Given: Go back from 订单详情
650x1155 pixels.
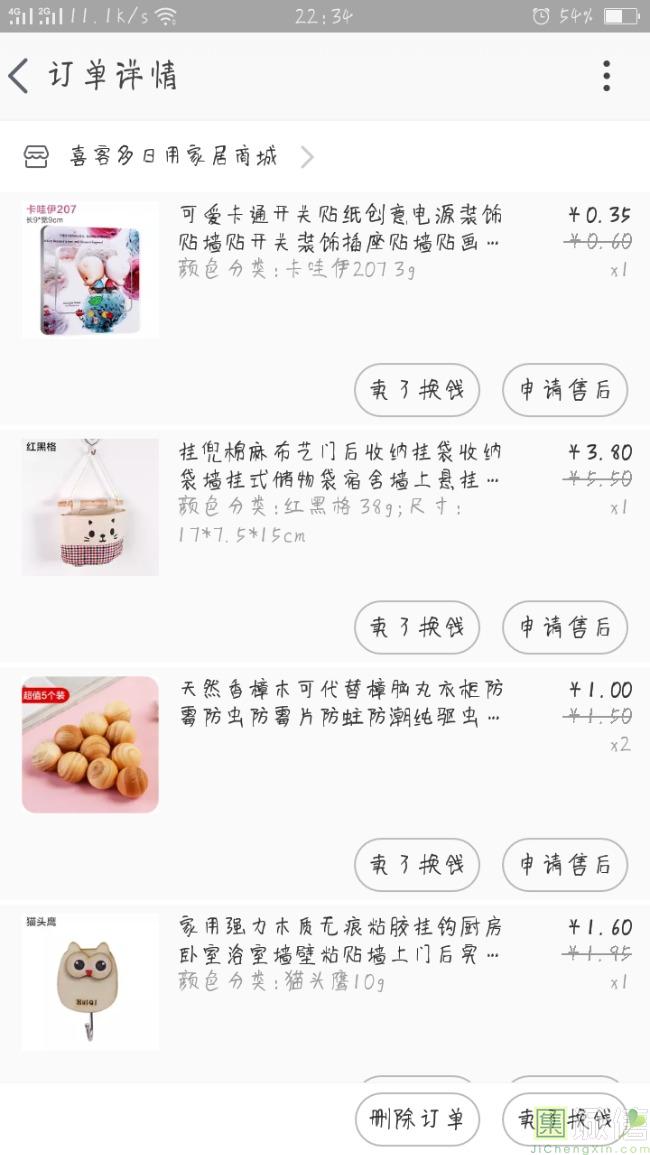Looking at the screenshot, I should point(20,76).
